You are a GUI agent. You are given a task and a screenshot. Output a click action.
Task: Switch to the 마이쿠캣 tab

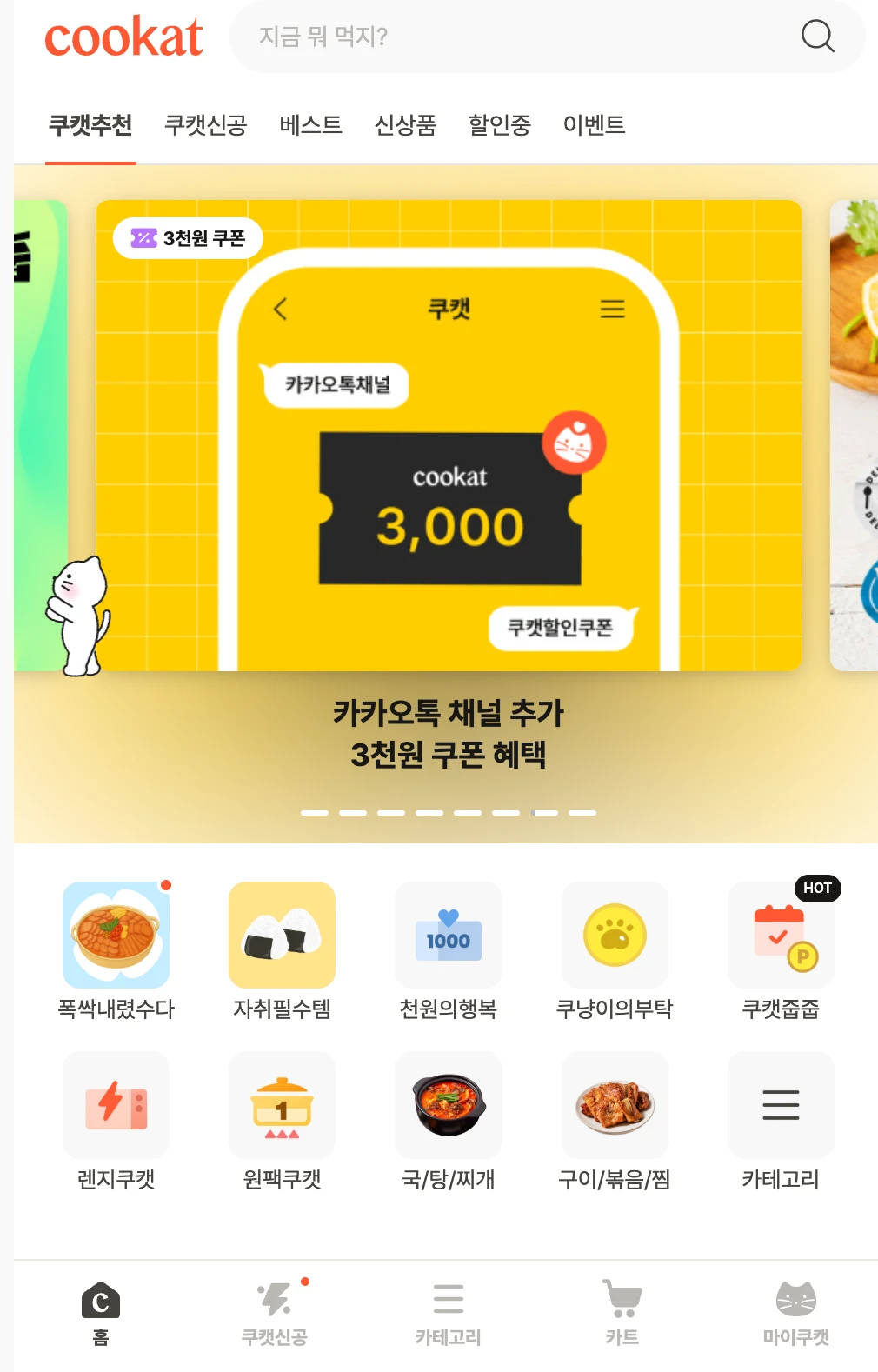(795, 1313)
